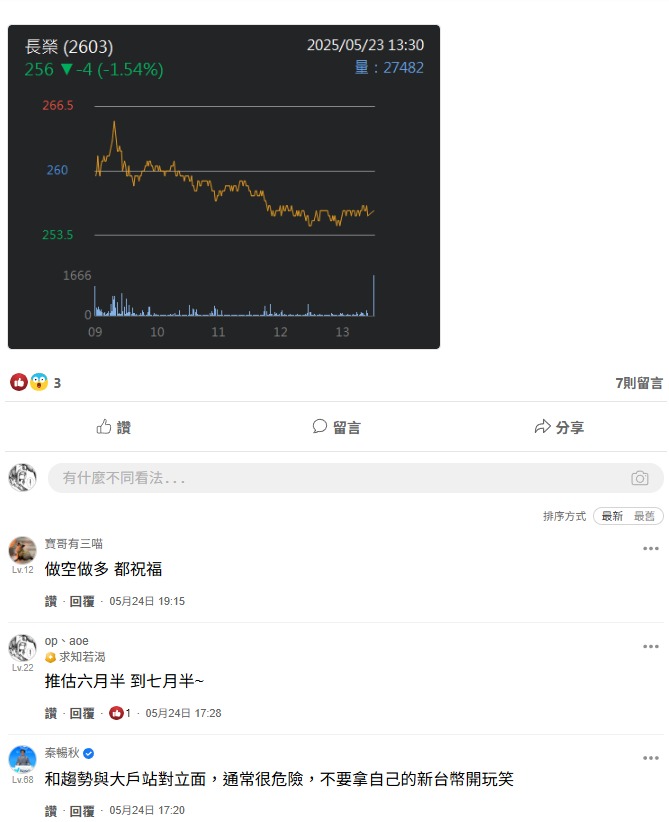
Task: Reply to op丶aoe's comment
Action: (82, 713)
